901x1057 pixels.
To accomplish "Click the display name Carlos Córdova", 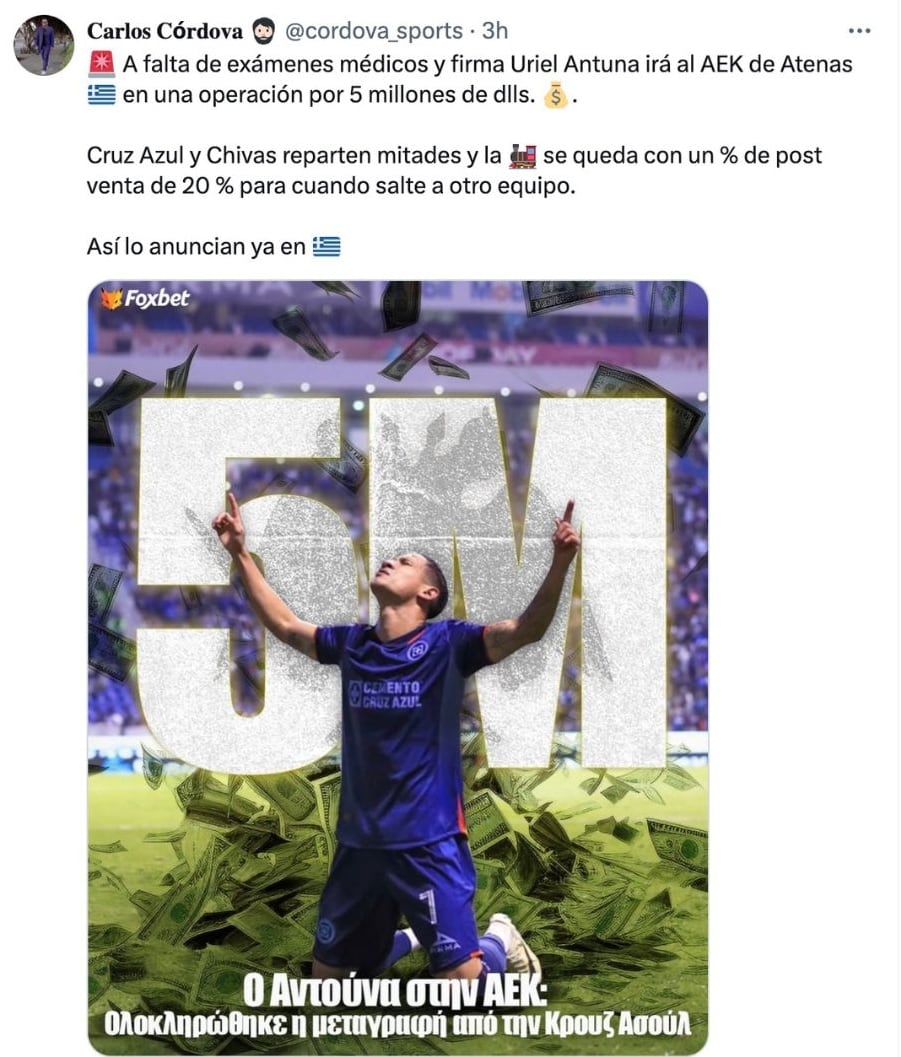I will pyautogui.click(x=166, y=30).
